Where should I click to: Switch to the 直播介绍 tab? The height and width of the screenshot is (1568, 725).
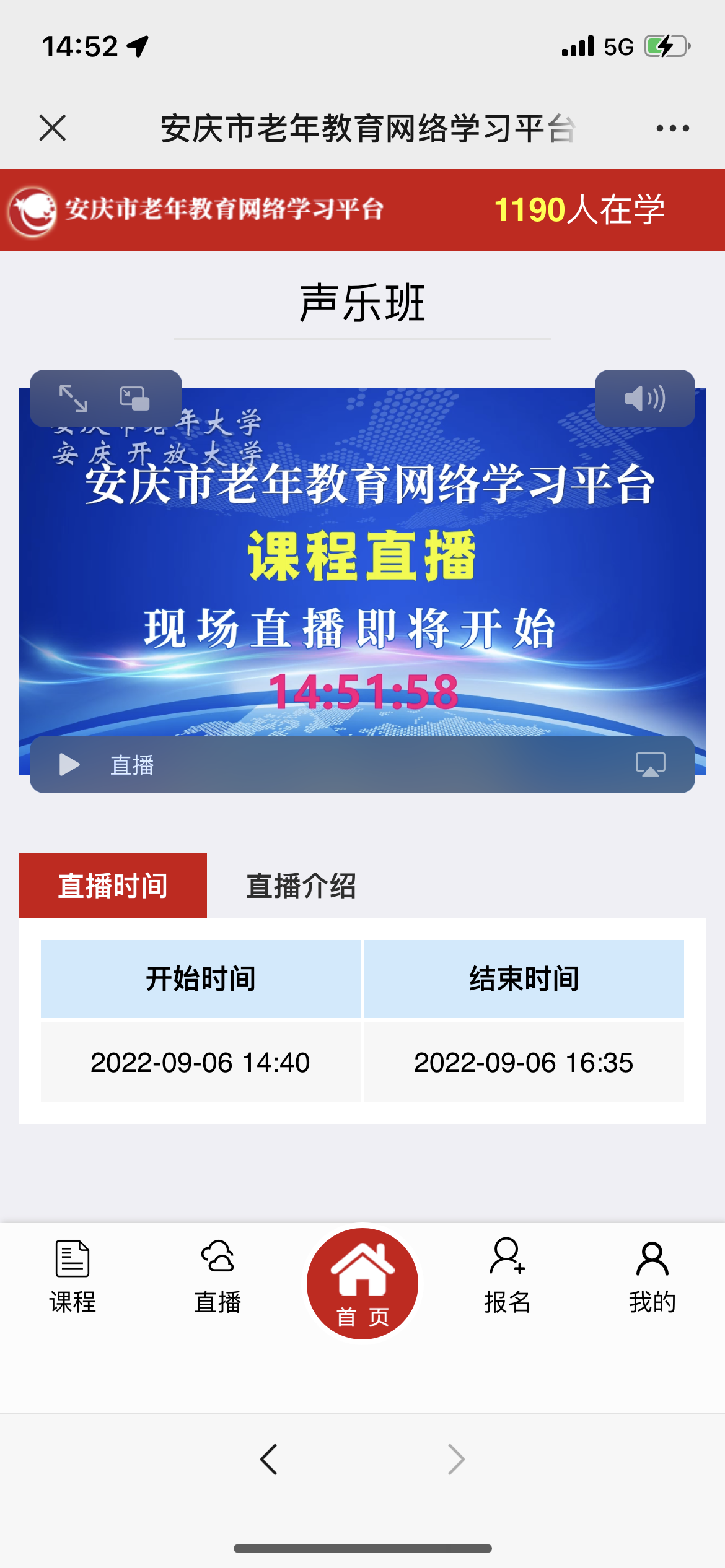[301, 886]
